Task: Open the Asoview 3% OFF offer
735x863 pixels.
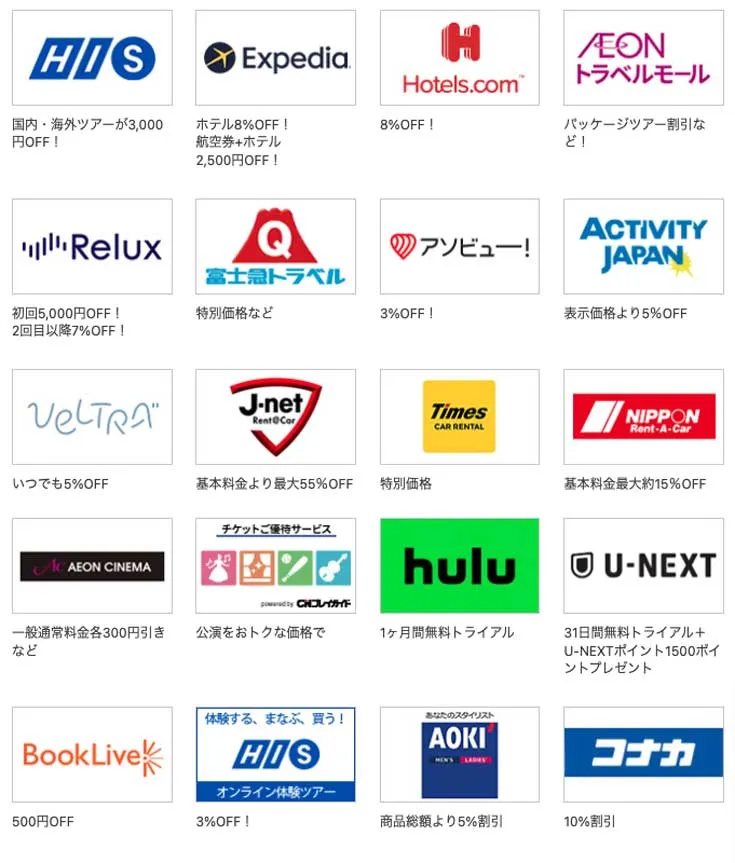Action: [459, 246]
